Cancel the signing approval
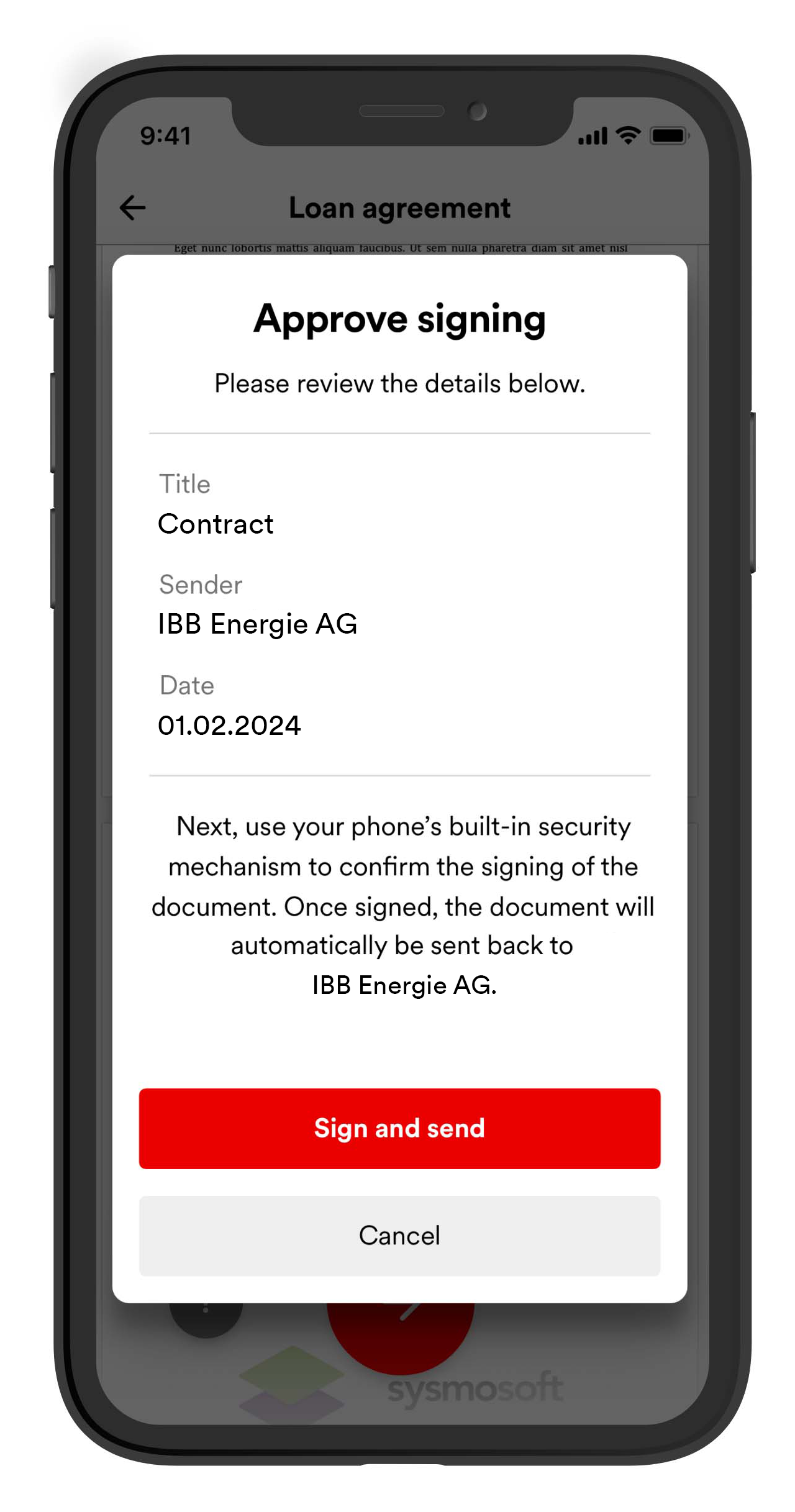This screenshot has width=795, height=1512. [x=399, y=1235]
